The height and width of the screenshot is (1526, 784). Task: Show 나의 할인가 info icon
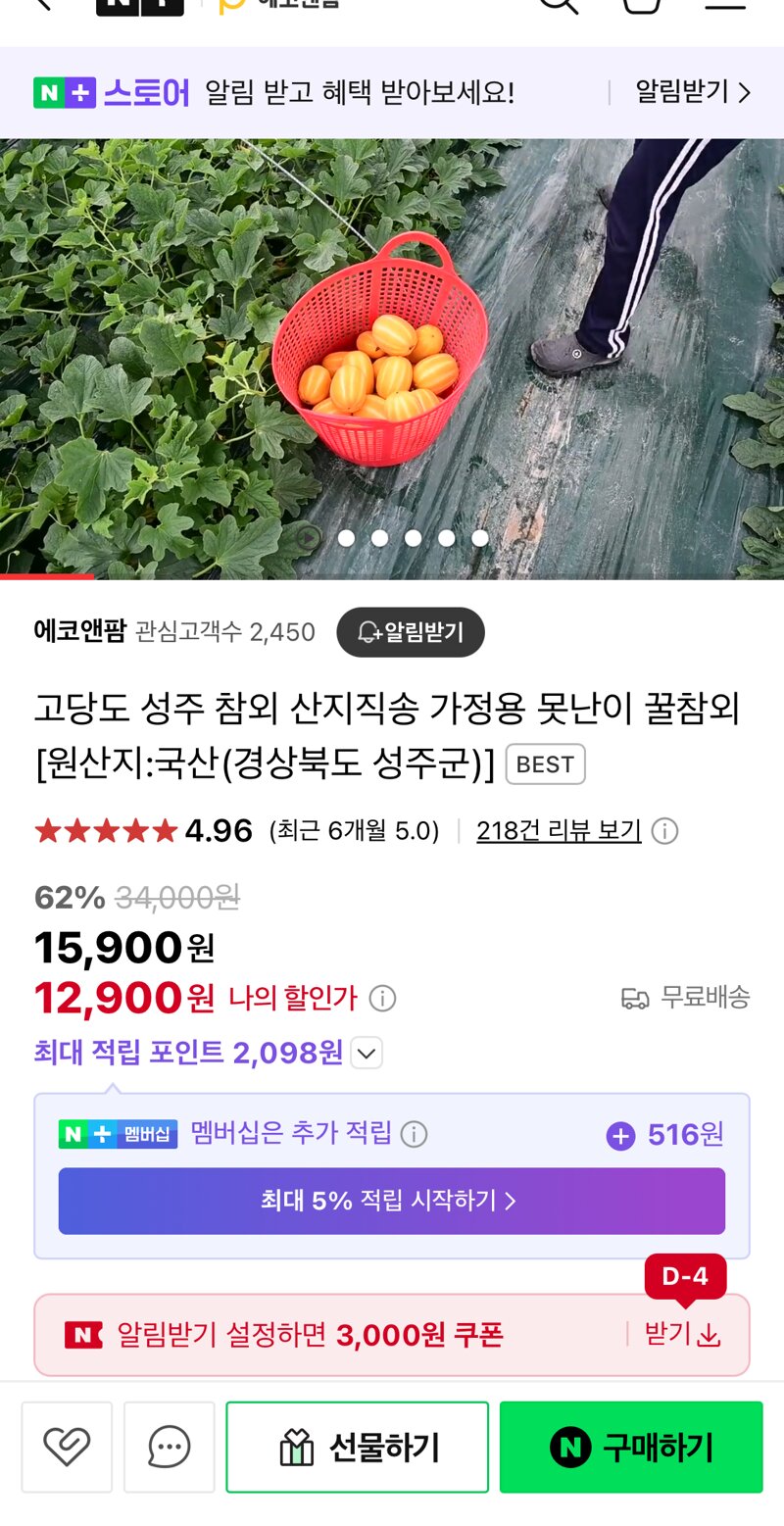(382, 999)
